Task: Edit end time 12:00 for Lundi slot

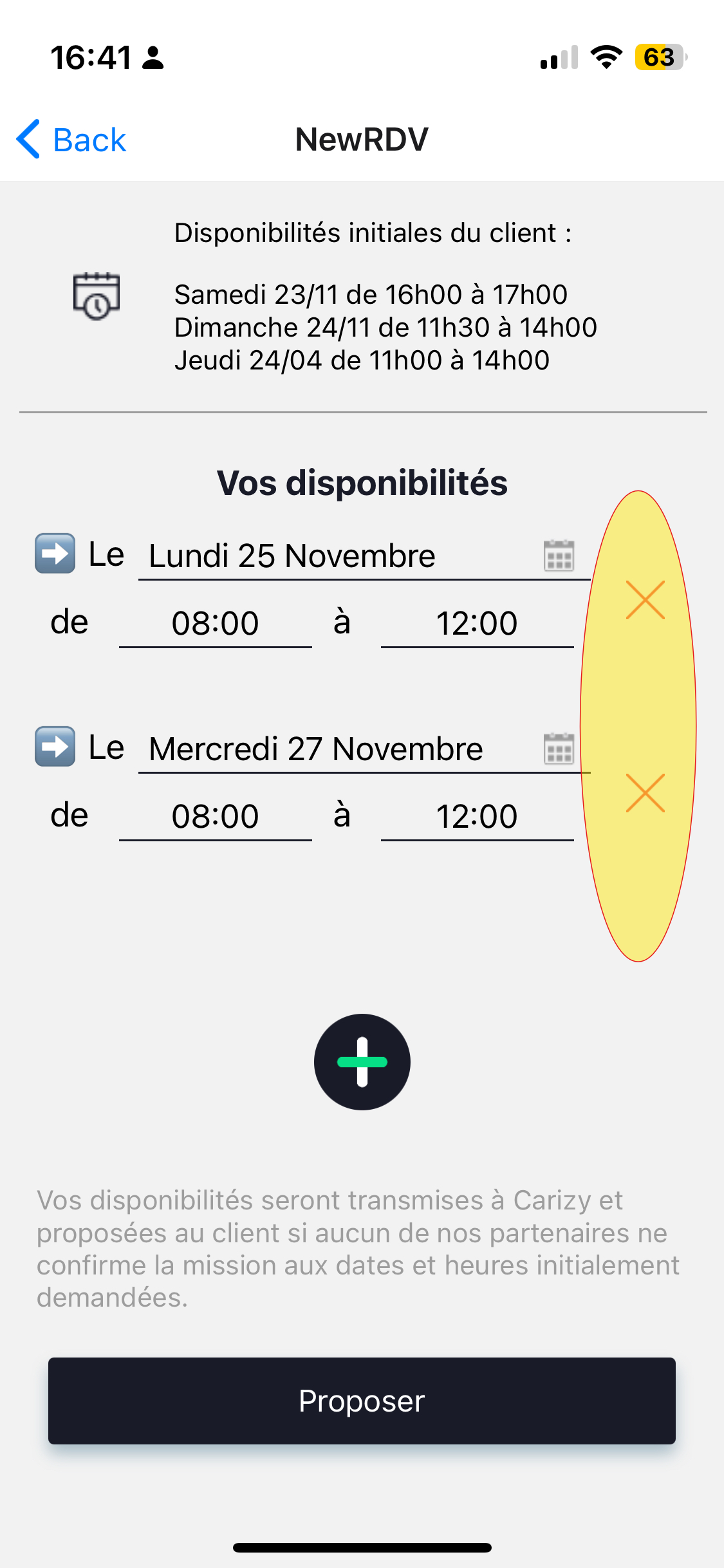Action: tap(477, 623)
